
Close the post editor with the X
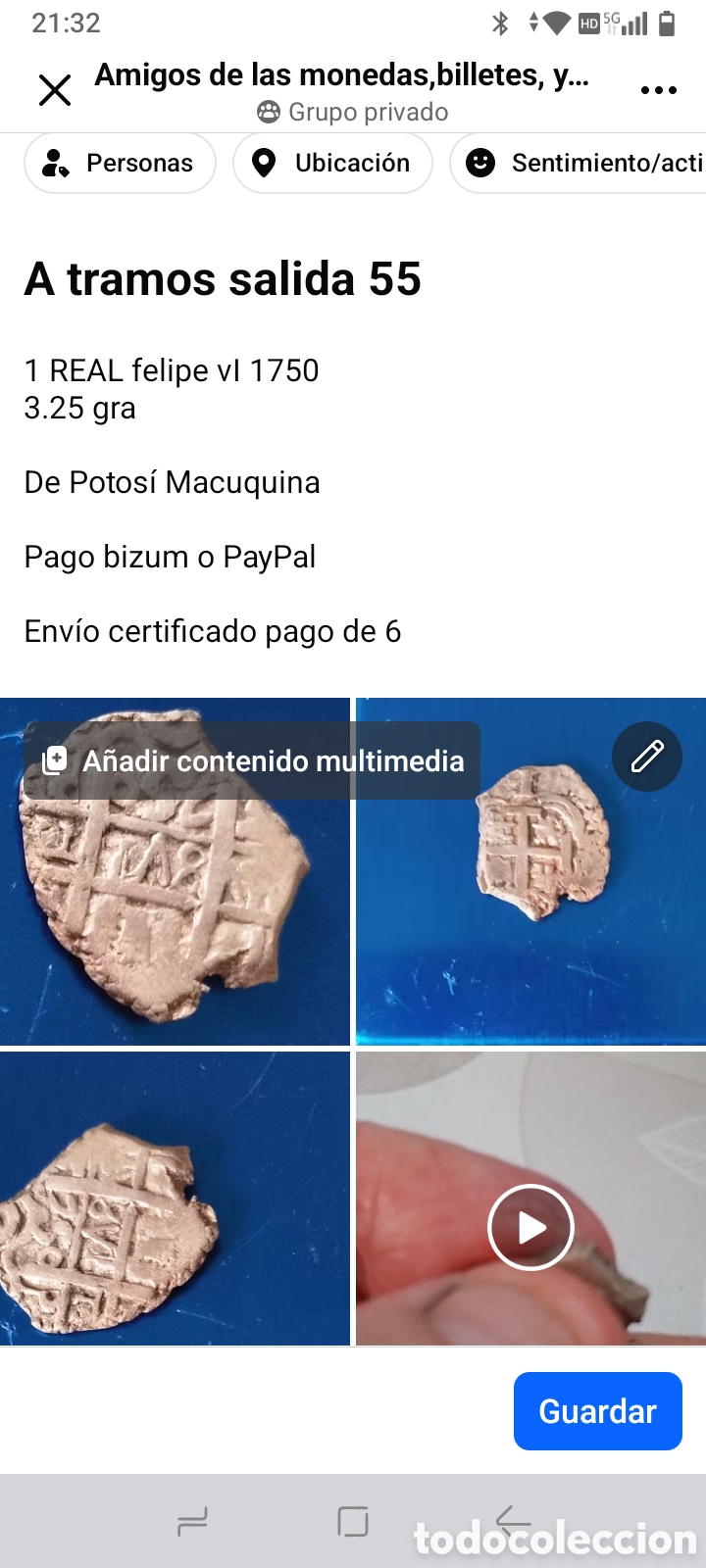tap(55, 90)
